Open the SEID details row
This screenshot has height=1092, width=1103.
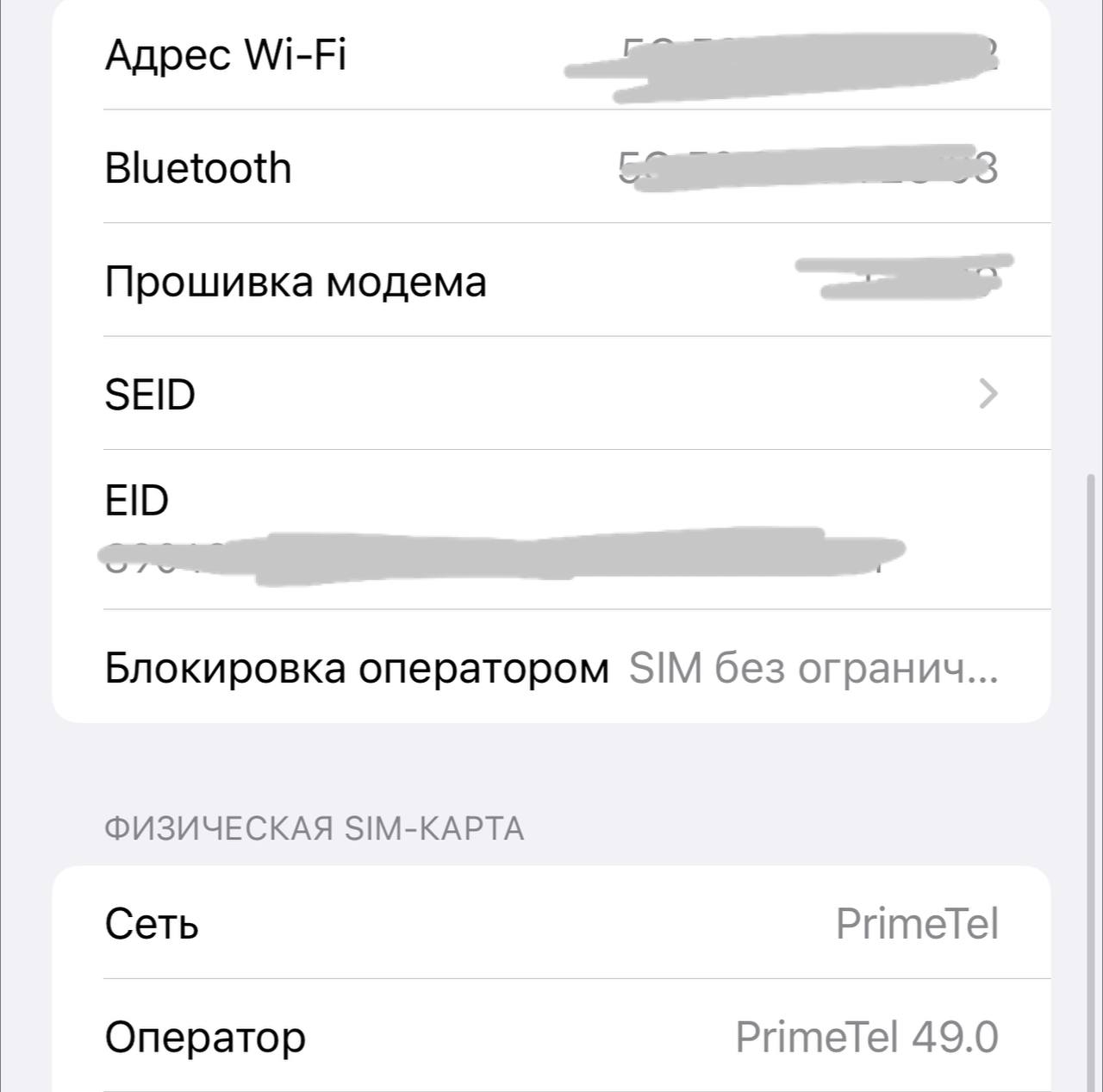tap(551, 394)
